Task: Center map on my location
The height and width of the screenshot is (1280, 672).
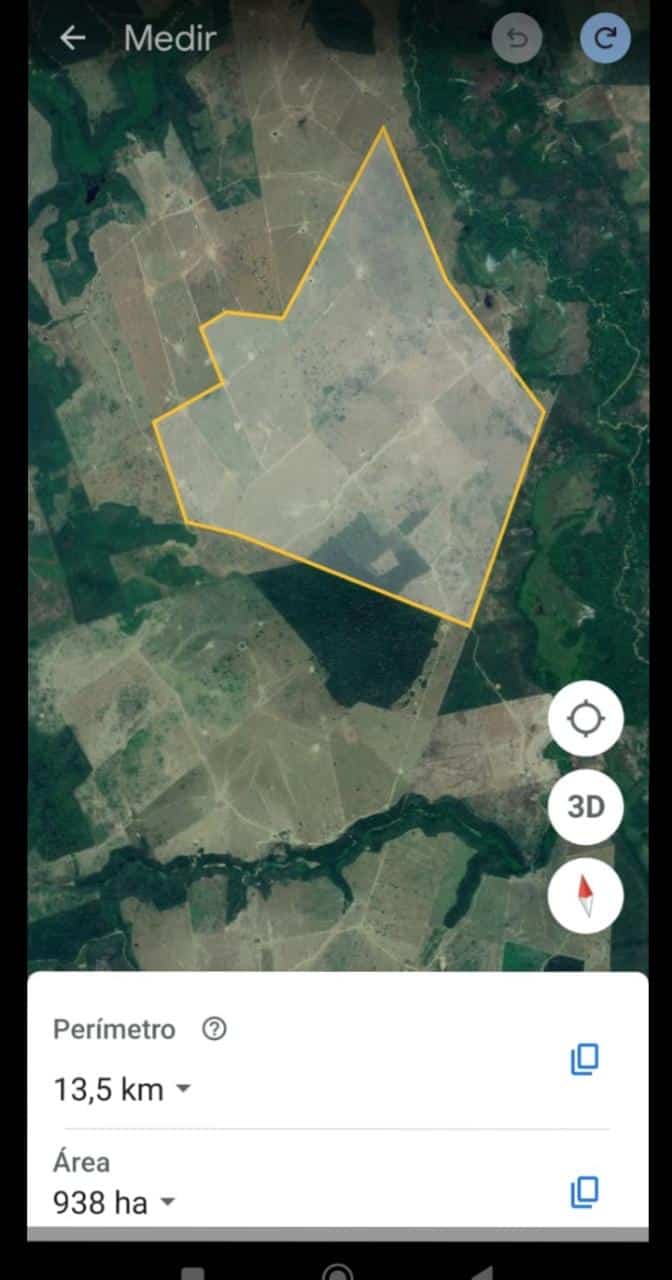Action: click(585, 719)
